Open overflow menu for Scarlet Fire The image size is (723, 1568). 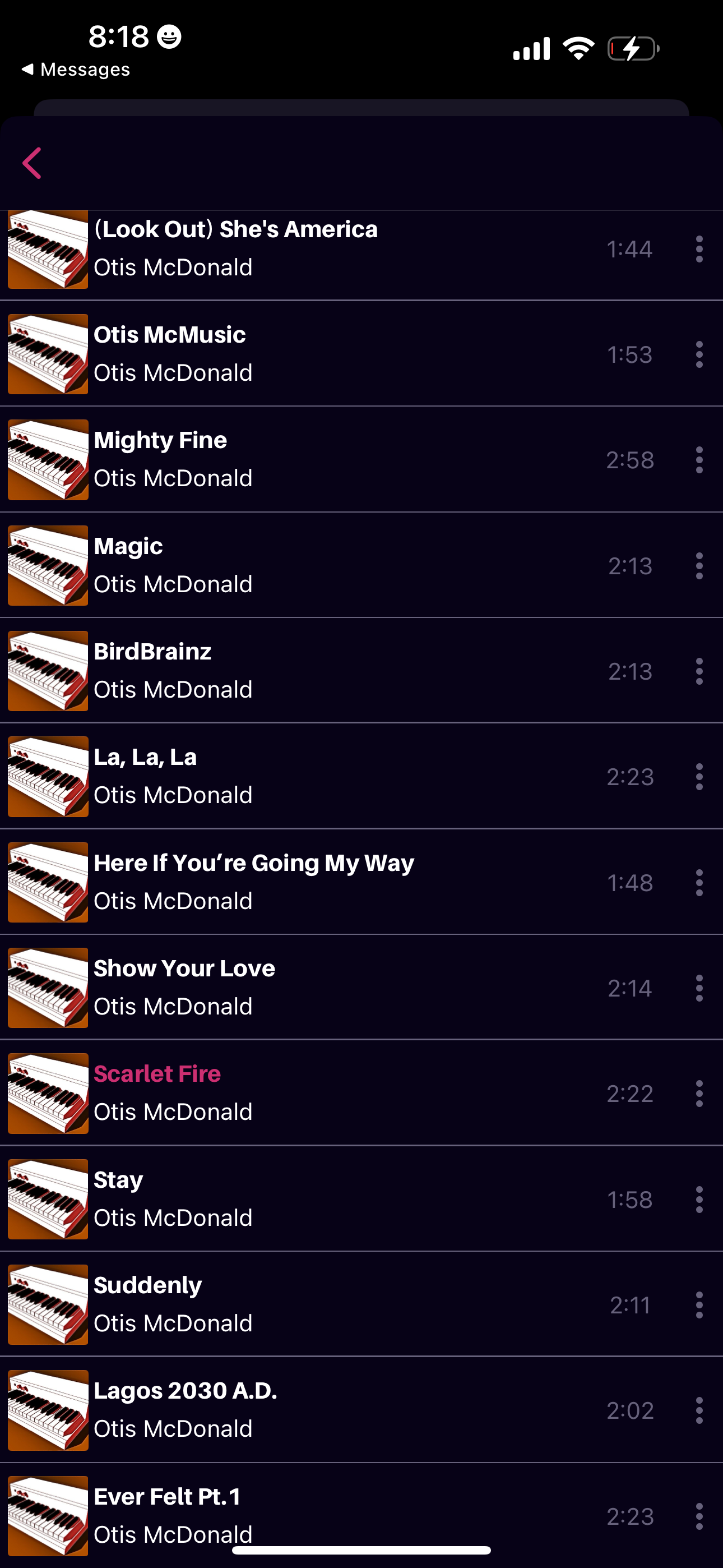(x=699, y=1094)
